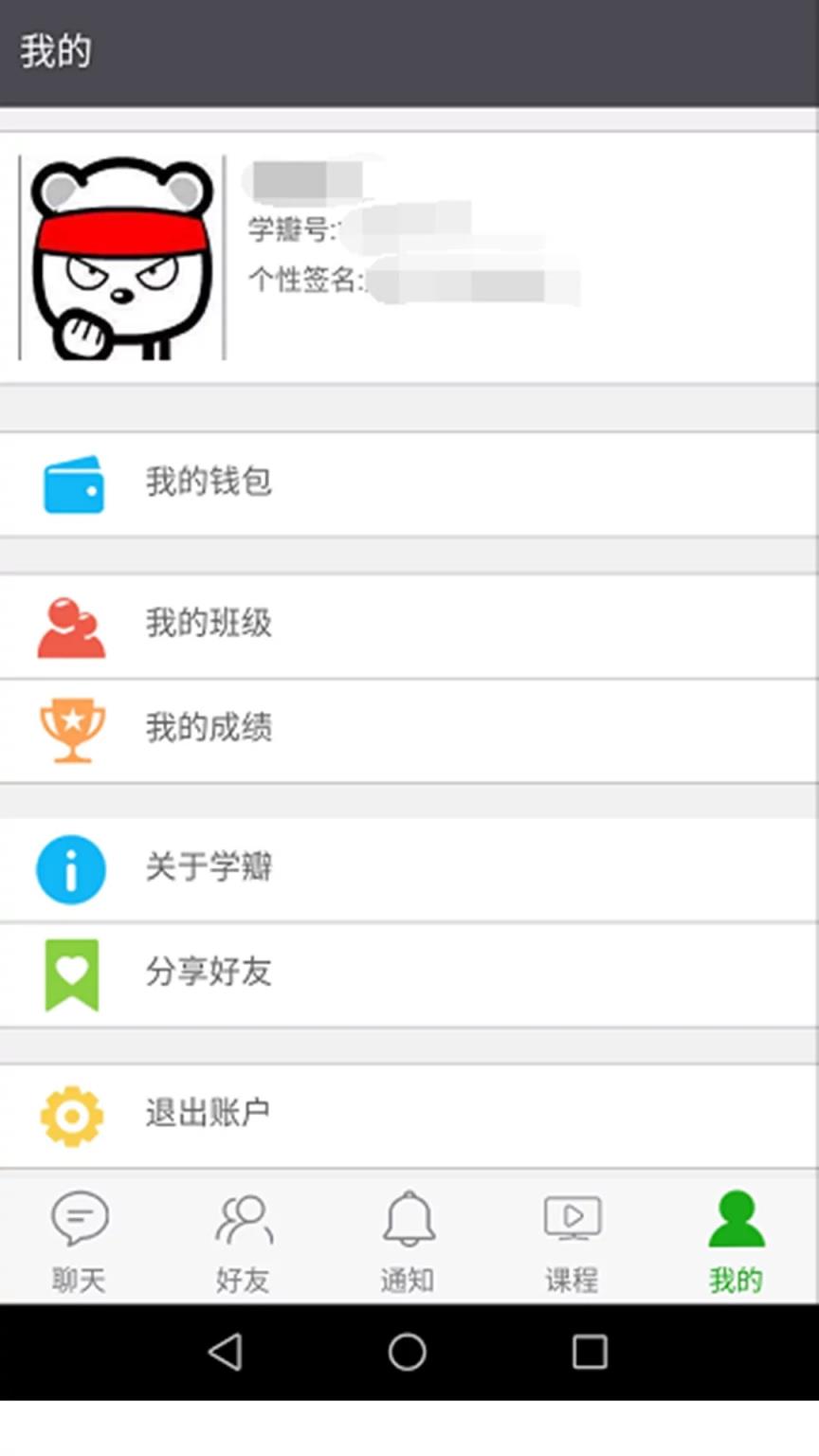Open 我的钱包 via the blue wallet icon

coord(70,483)
